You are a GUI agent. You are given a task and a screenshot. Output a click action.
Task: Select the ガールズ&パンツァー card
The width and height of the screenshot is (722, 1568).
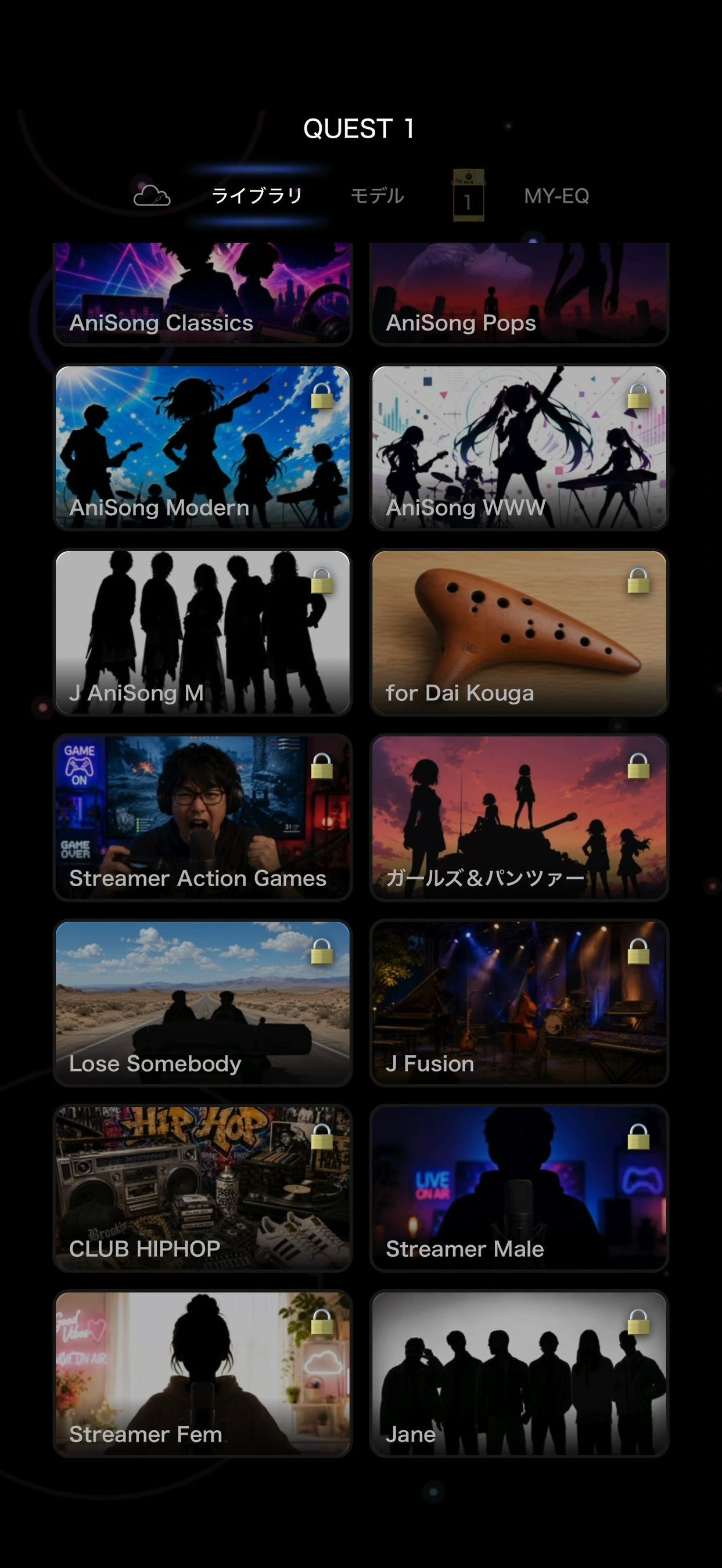point(519,818)
